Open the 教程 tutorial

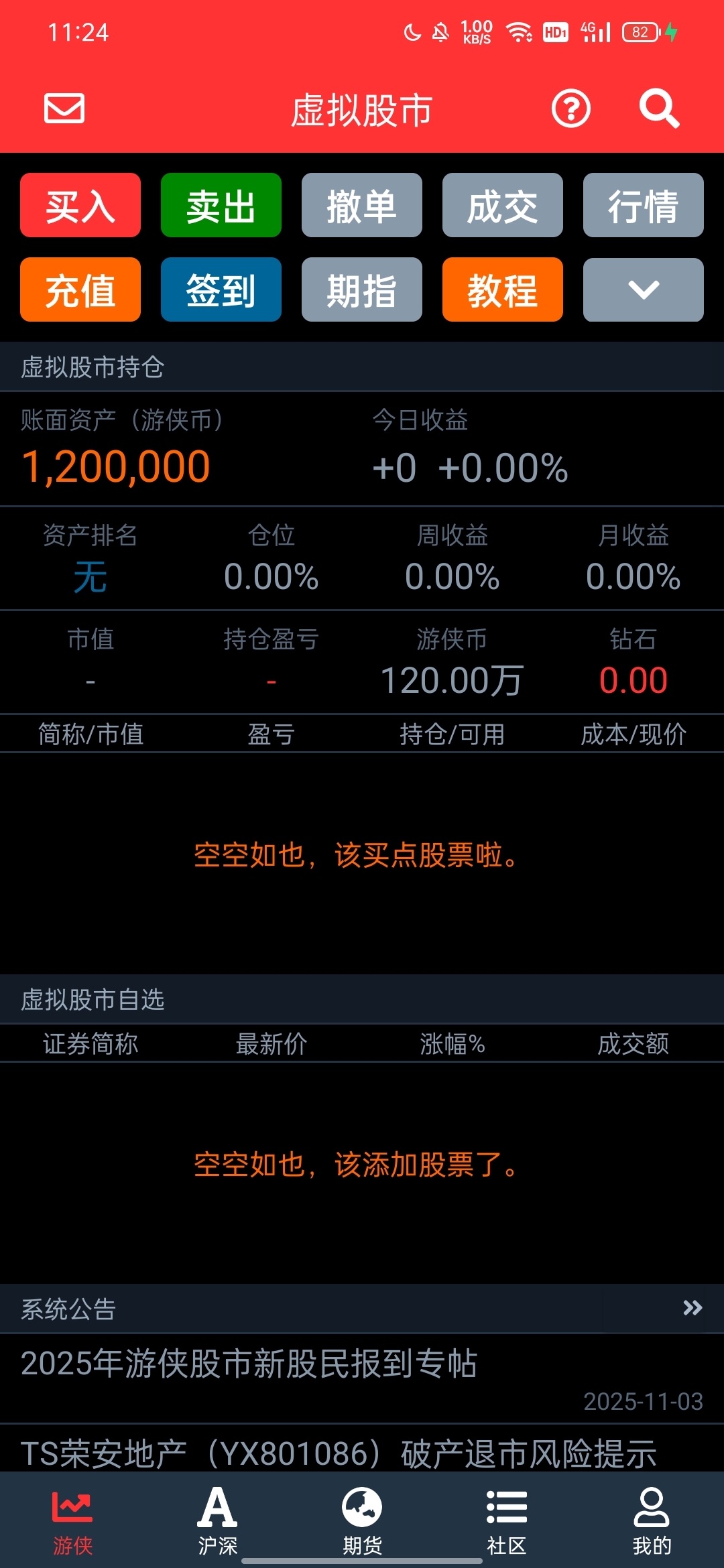503,290
